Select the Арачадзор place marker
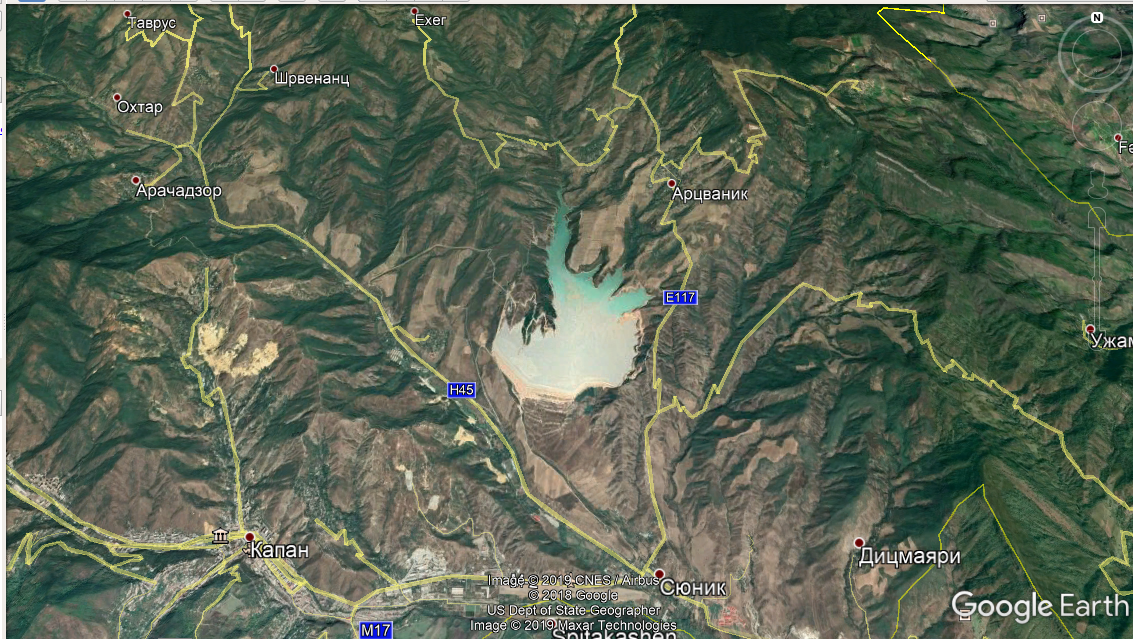 click(x=137, y=180)
